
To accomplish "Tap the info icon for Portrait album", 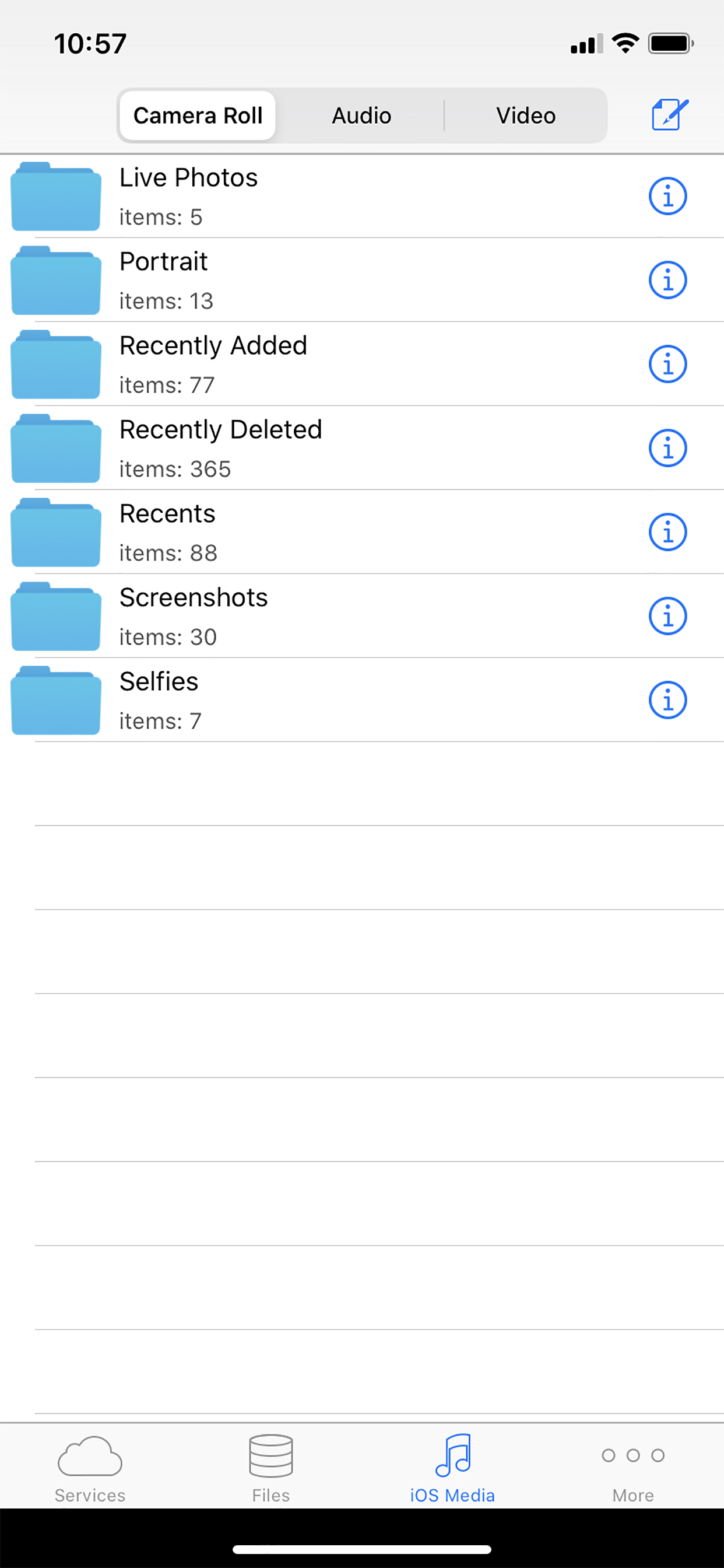I will (x=667, y=279).
